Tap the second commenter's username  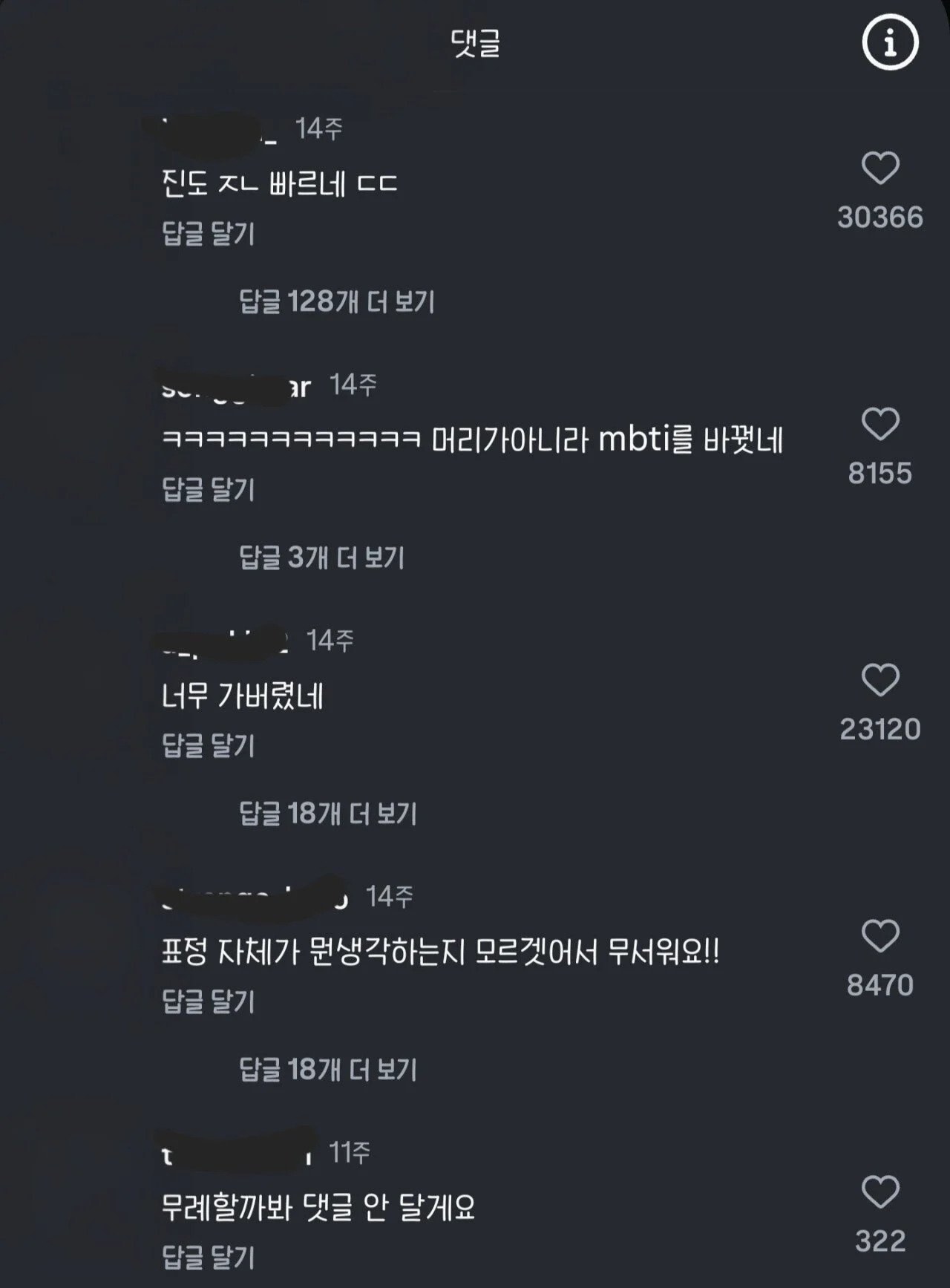(x=237, y=387)
